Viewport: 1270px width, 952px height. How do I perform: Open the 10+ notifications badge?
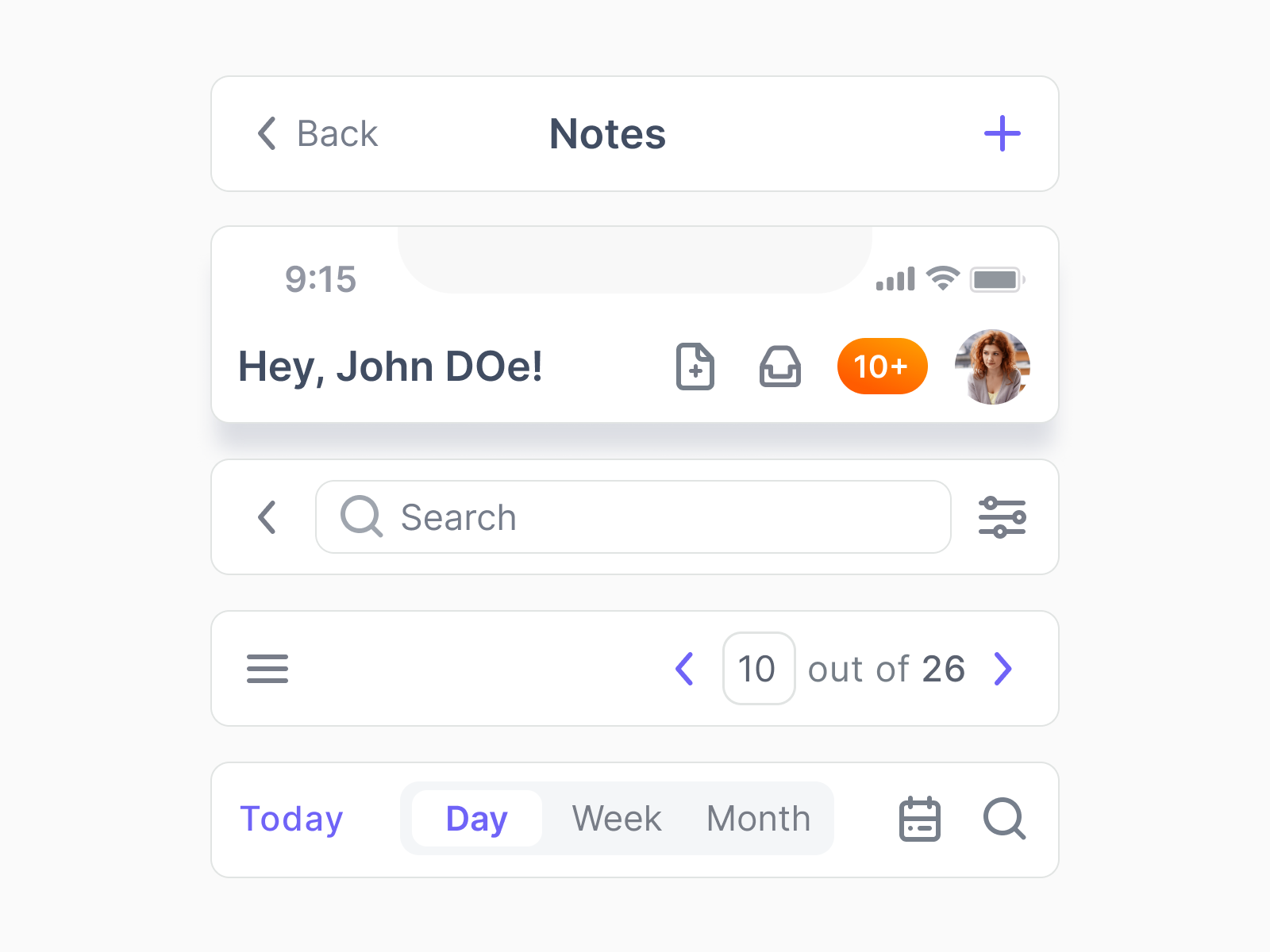coord(882,367)
